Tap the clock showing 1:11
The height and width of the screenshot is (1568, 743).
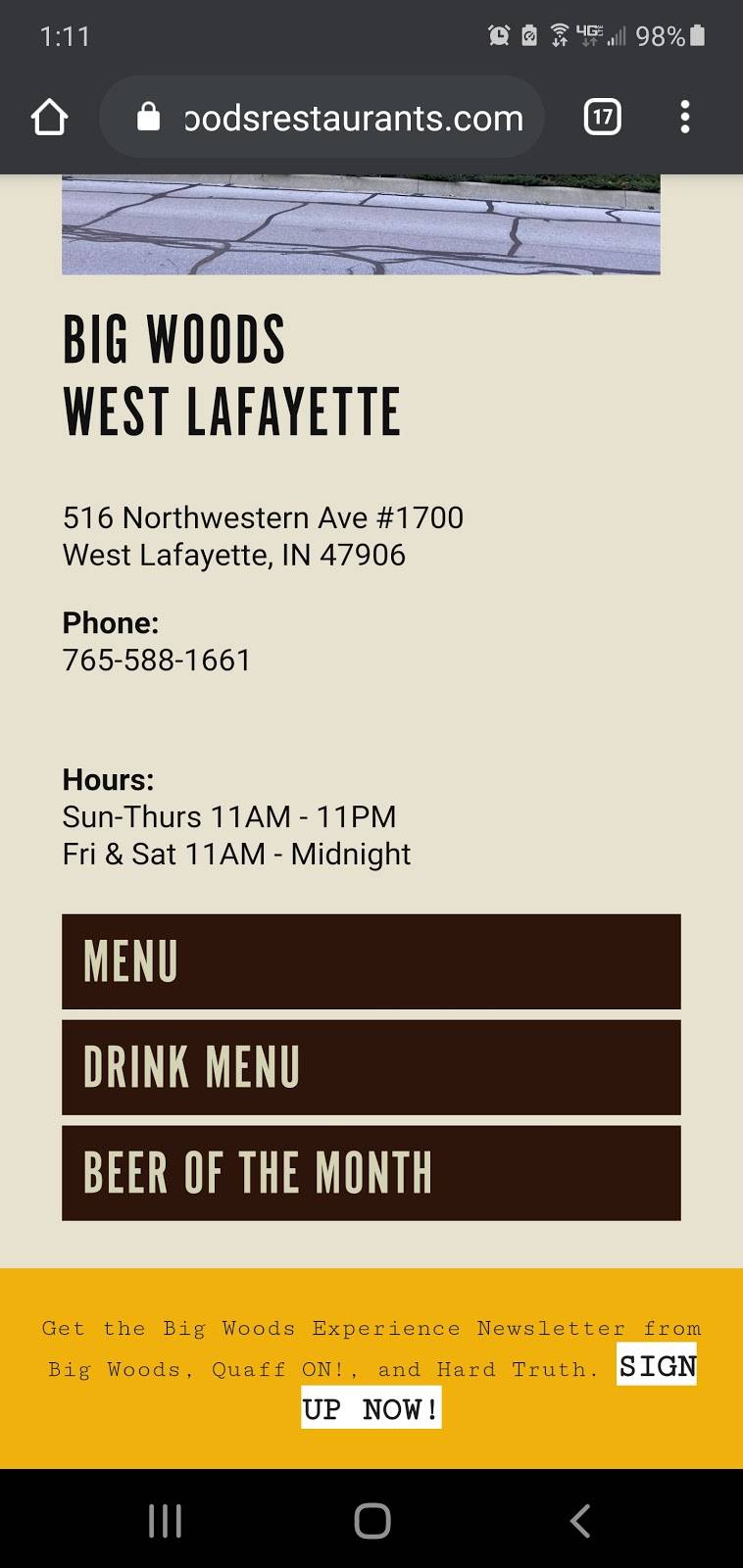67,36
